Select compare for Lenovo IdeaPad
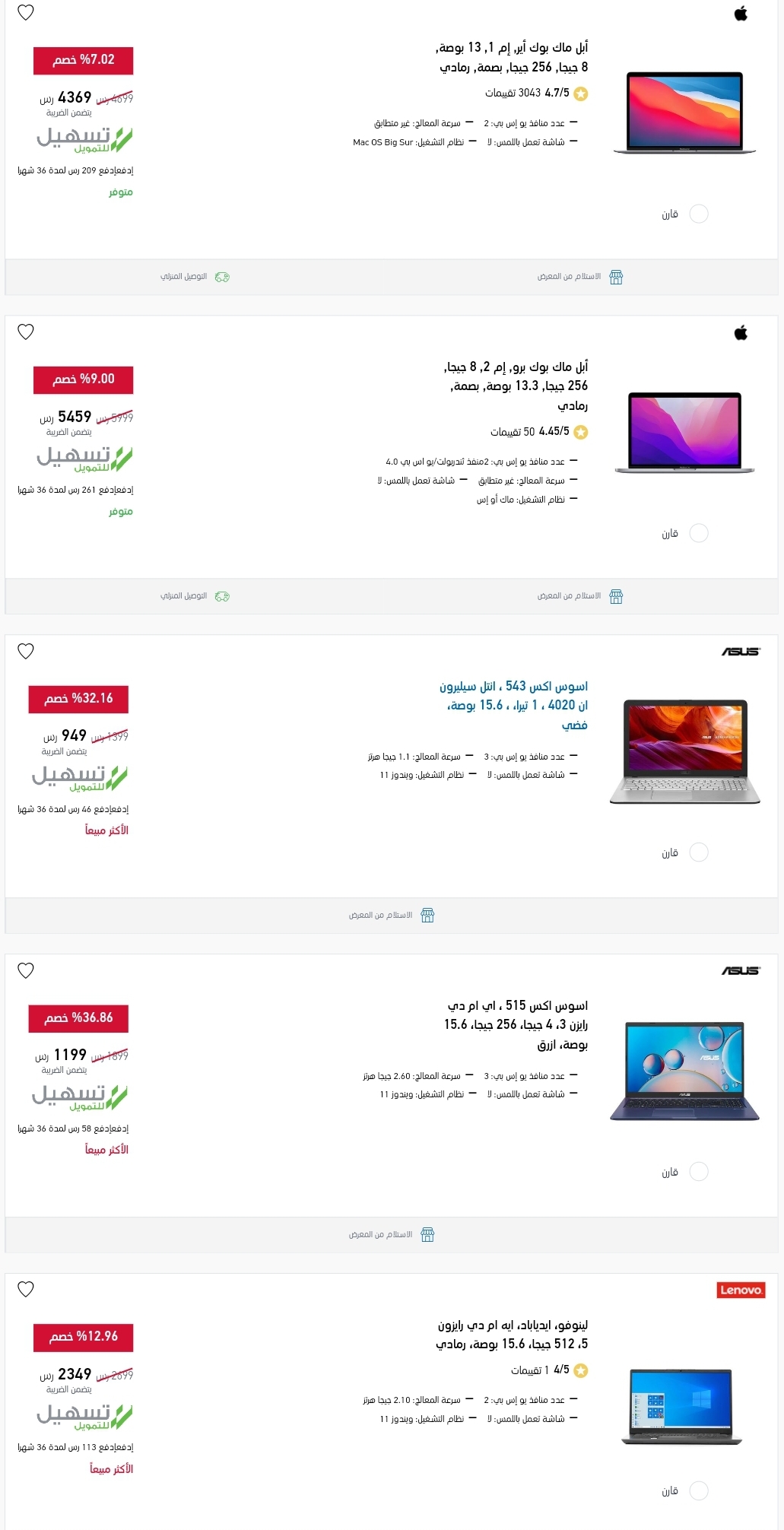The height and width of the screenshot is (1530, 784). click(698, 1491)
